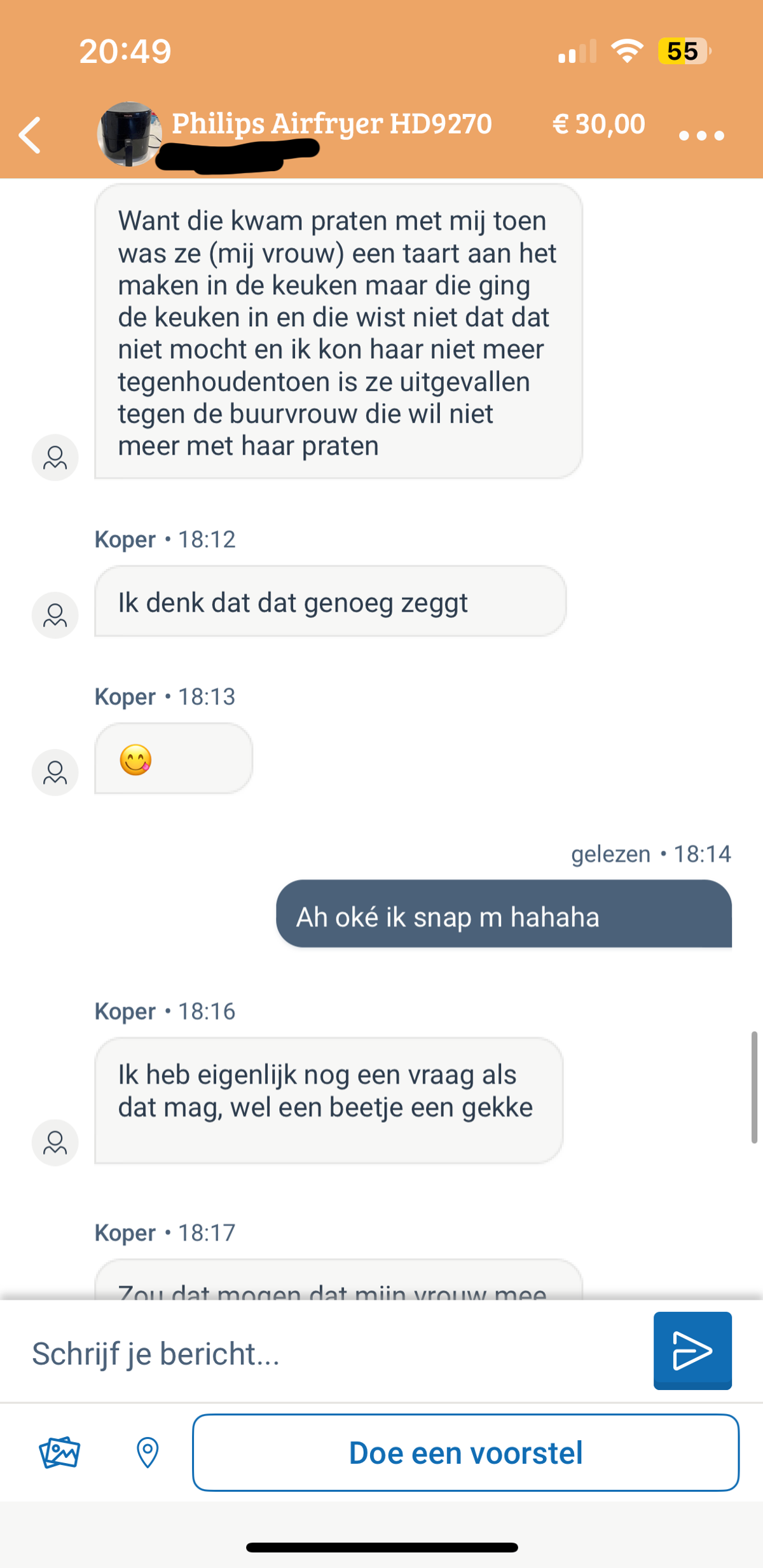Tap the 'Doe een voorstel' button
The width and height of the screenshot is (763, 1568).
point(465,1452)
